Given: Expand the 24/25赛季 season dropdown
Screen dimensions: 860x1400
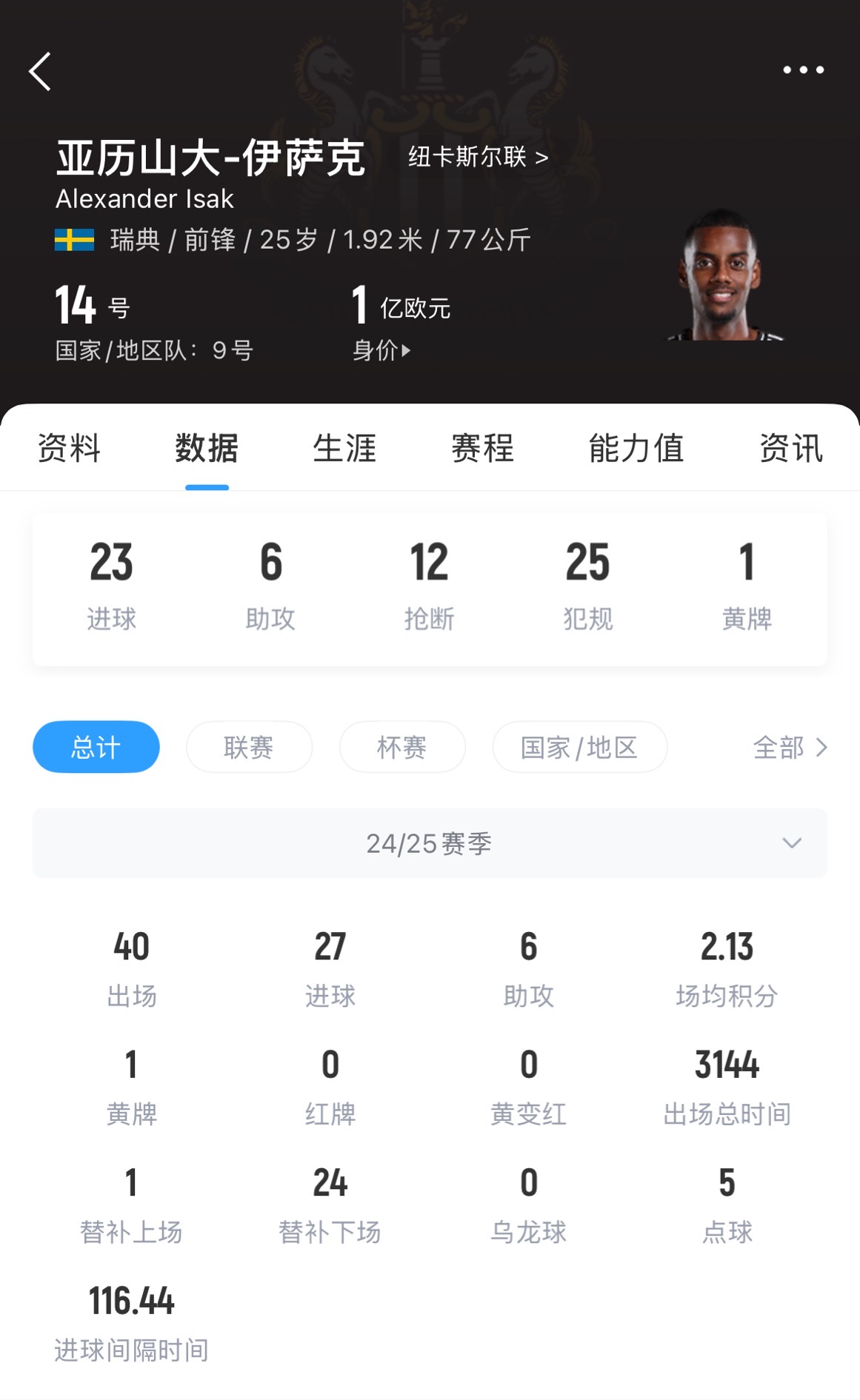Looking at the screenshot, I should point(430,843).
